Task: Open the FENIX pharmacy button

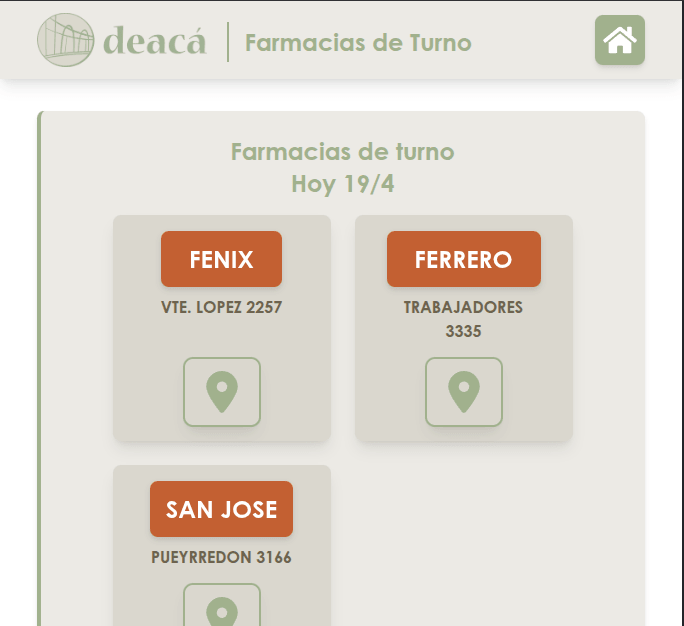Action: click(x=221, y=259)
